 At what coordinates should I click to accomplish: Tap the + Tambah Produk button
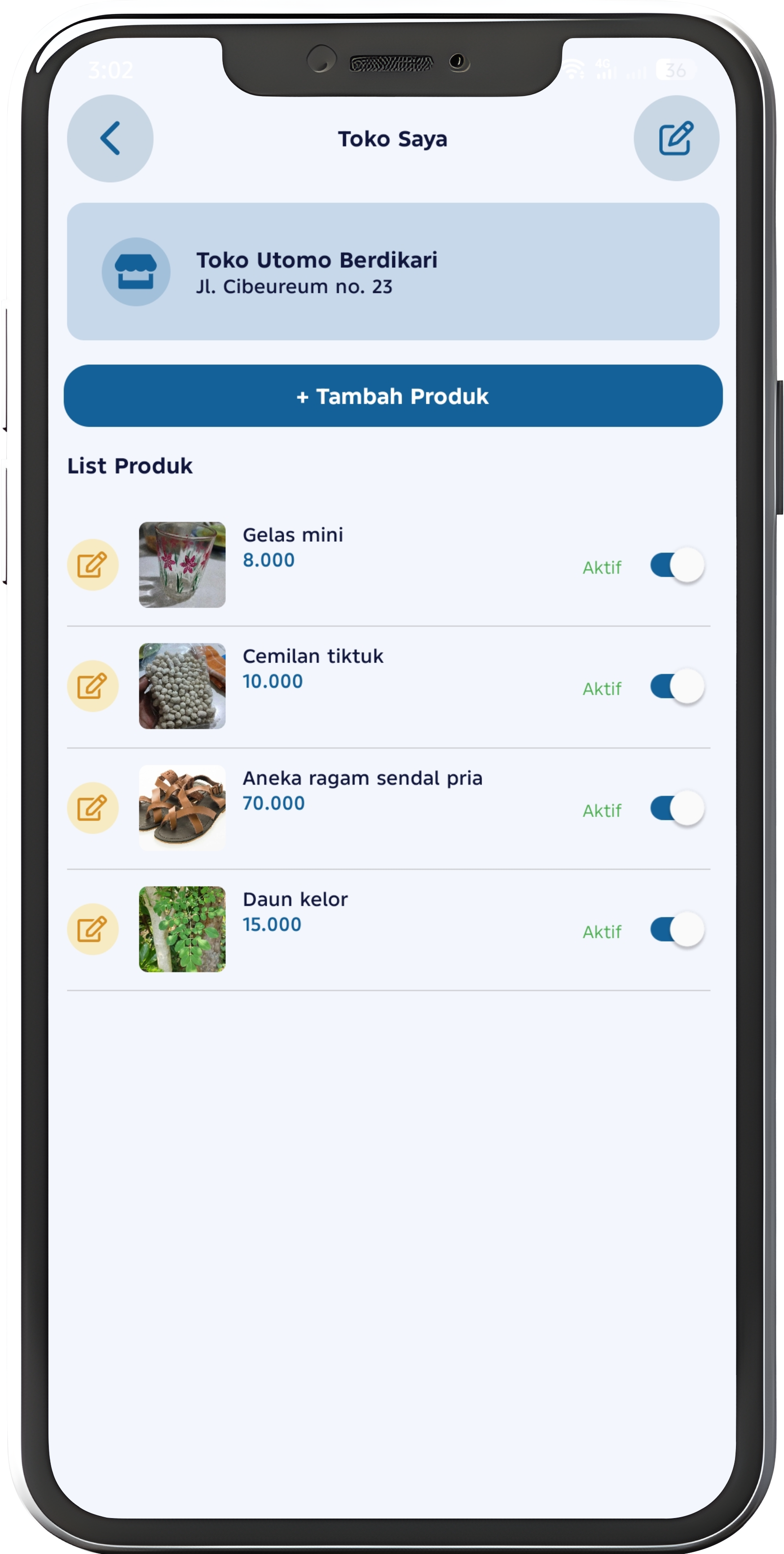(x=392, y=396)
